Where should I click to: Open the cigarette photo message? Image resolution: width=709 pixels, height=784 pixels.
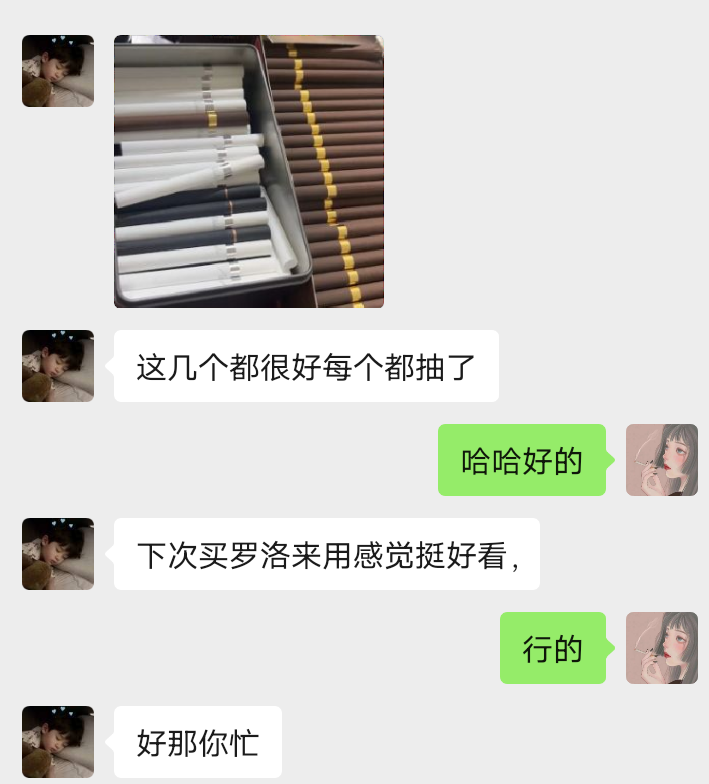coord(248,171)
